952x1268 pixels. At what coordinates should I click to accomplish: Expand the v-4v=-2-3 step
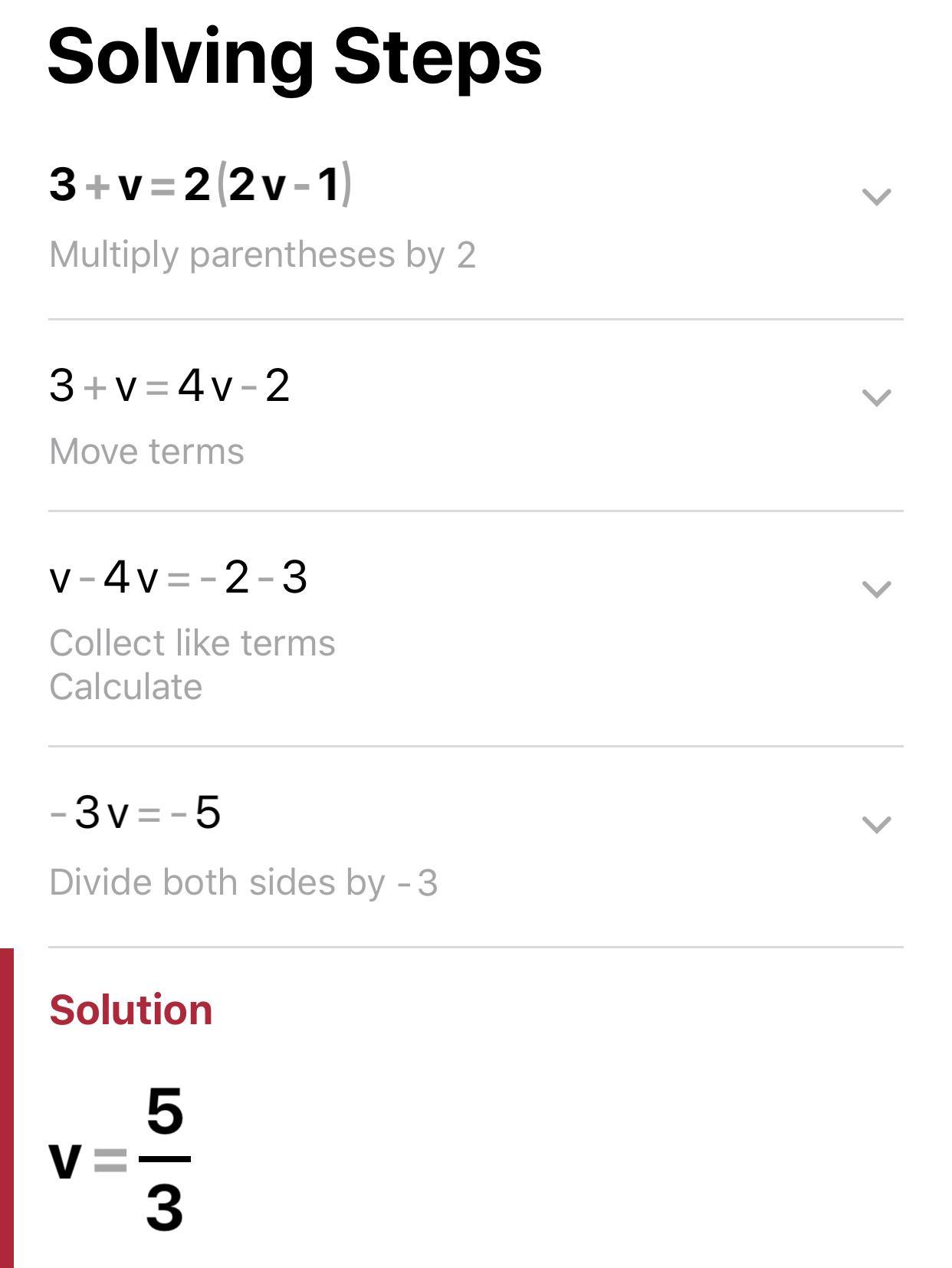coord(876,589)
